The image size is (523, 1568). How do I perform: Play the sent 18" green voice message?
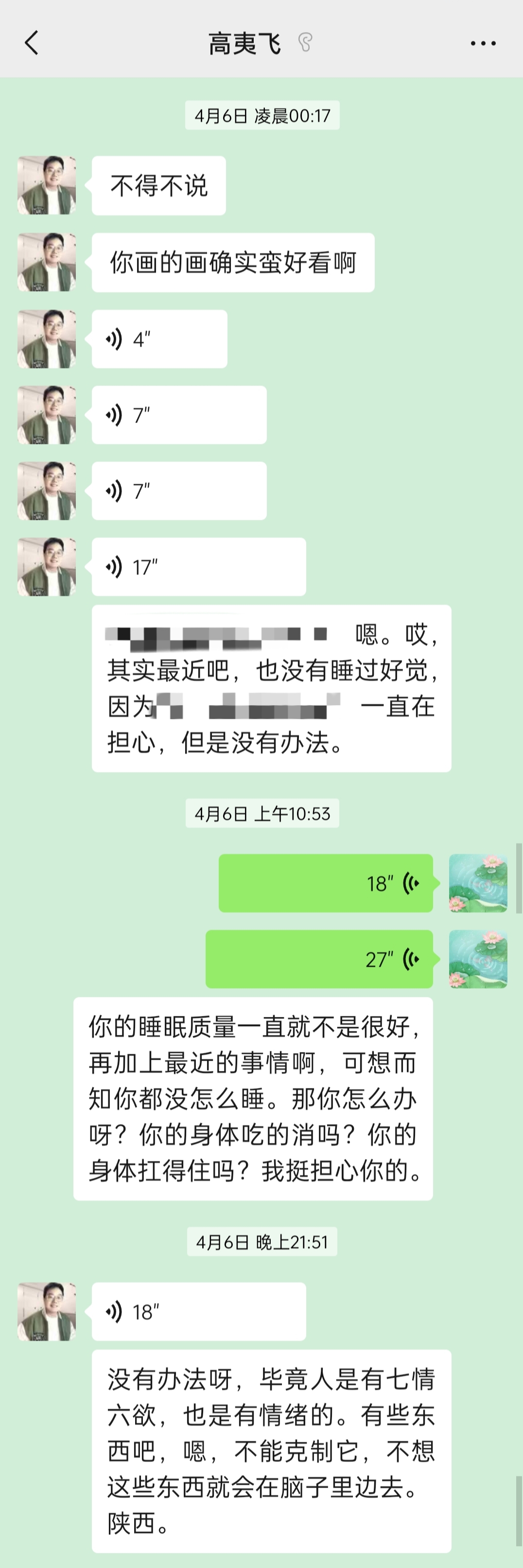point(326,883)
